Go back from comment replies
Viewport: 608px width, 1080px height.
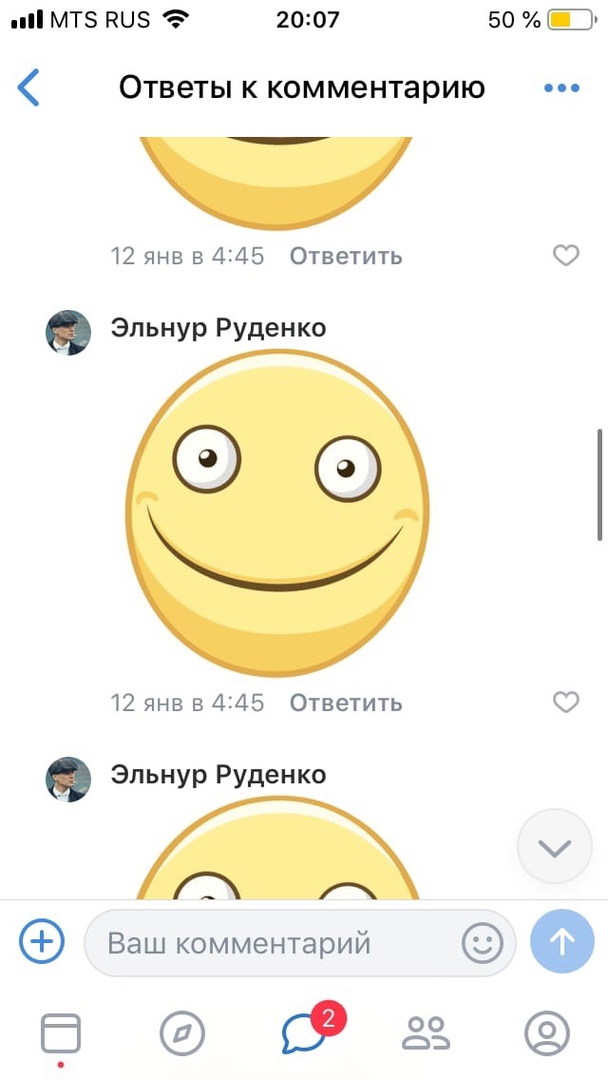[29, 88]
